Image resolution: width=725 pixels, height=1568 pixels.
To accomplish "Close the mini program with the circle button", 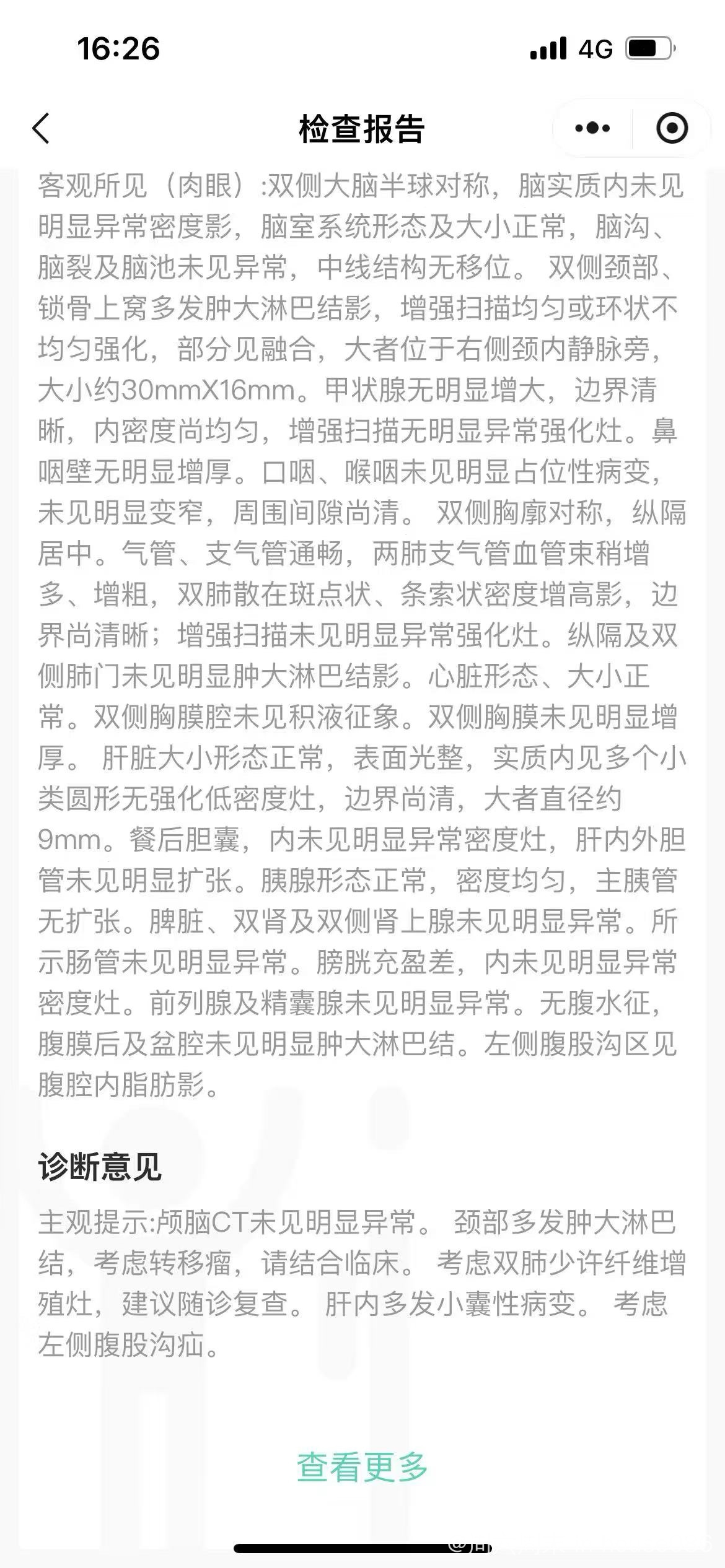I will tap(672, 128).
